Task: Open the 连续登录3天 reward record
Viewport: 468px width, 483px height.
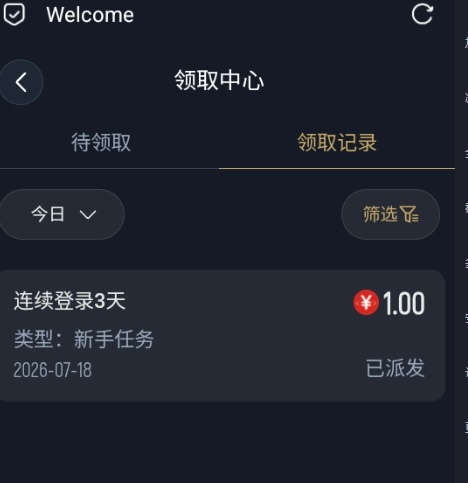Action: coord(222,335)
